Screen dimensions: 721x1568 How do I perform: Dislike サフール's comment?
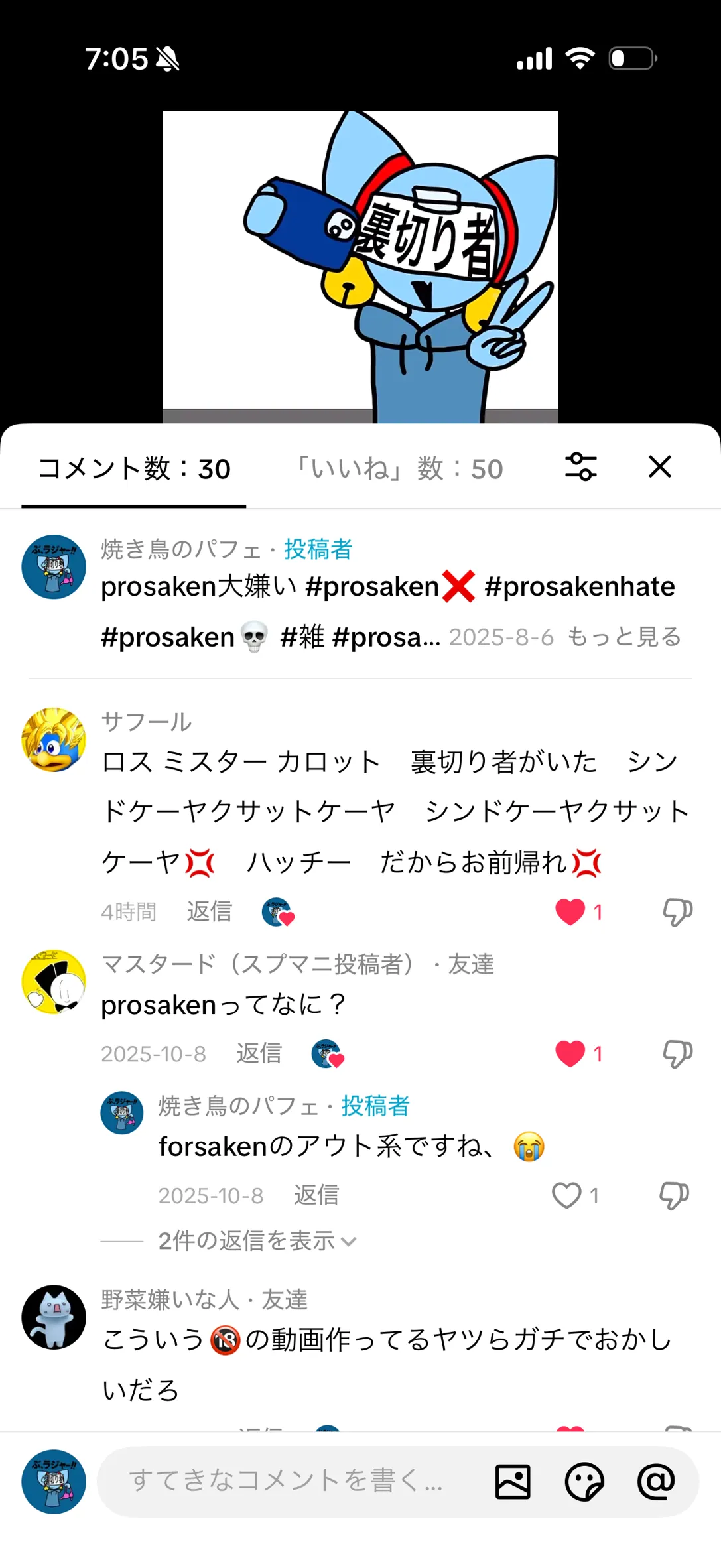[x=677, y=912]
